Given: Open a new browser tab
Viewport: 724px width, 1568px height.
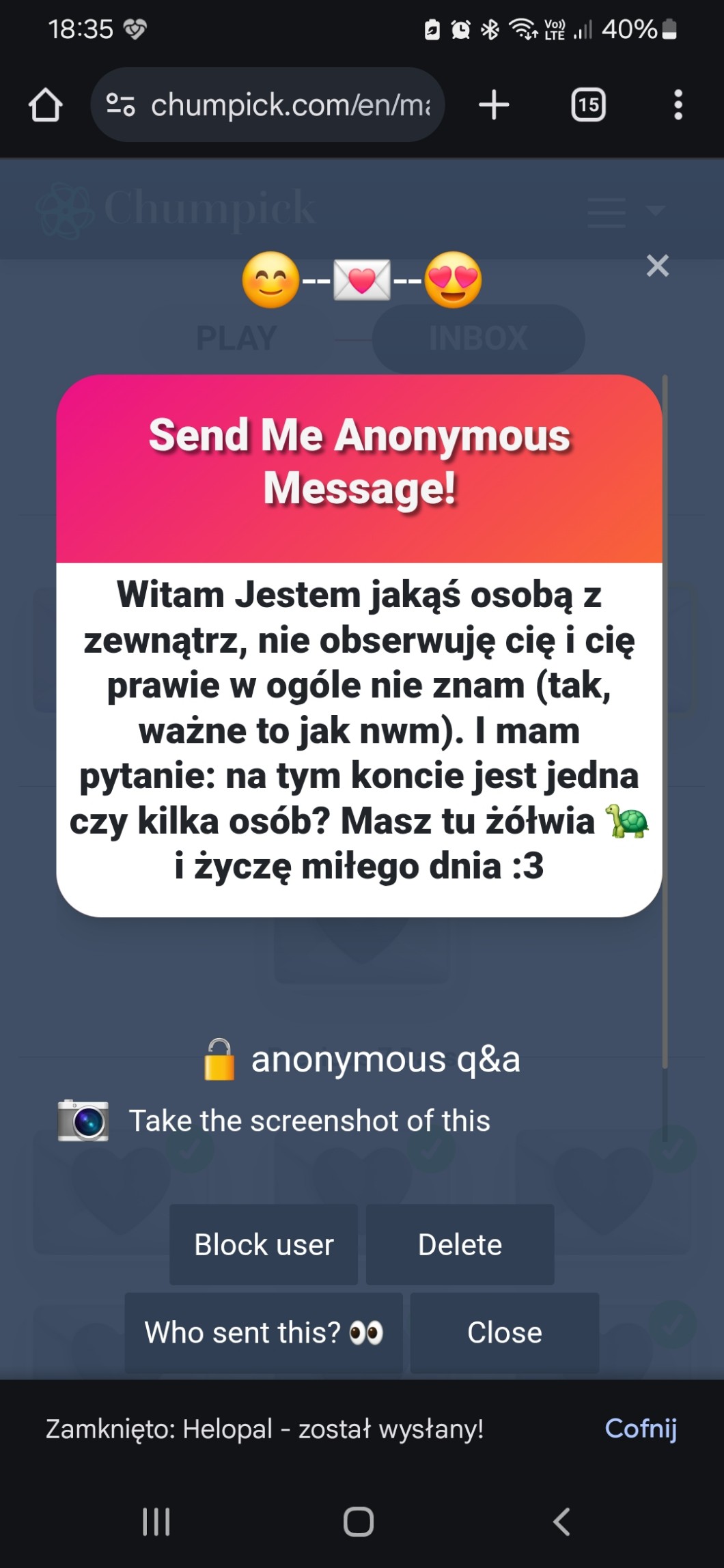Looking at the screenshot, I should coord(494,105).
